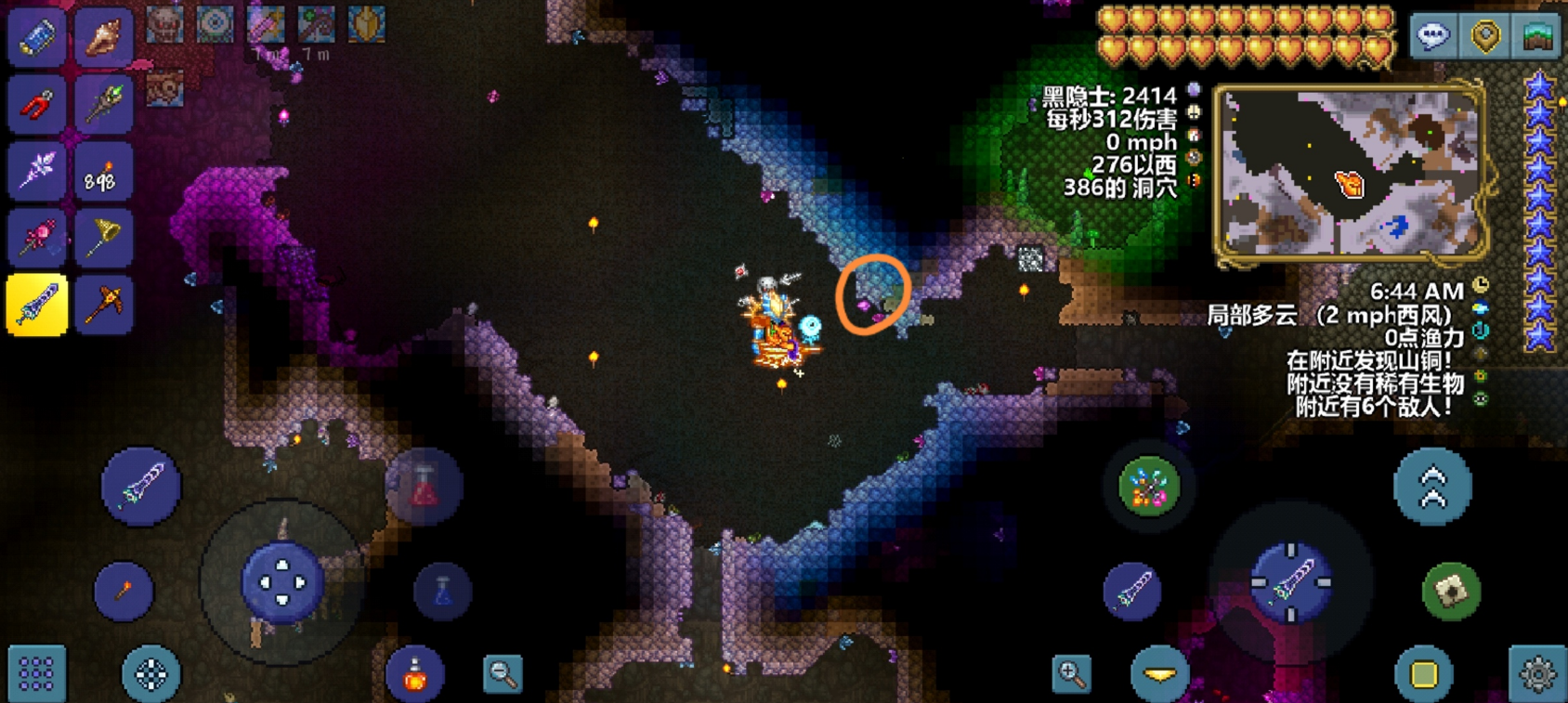1568x703 pixels.
Task: Tap the quick torch shortcut button
Action: tap(124, 590)
